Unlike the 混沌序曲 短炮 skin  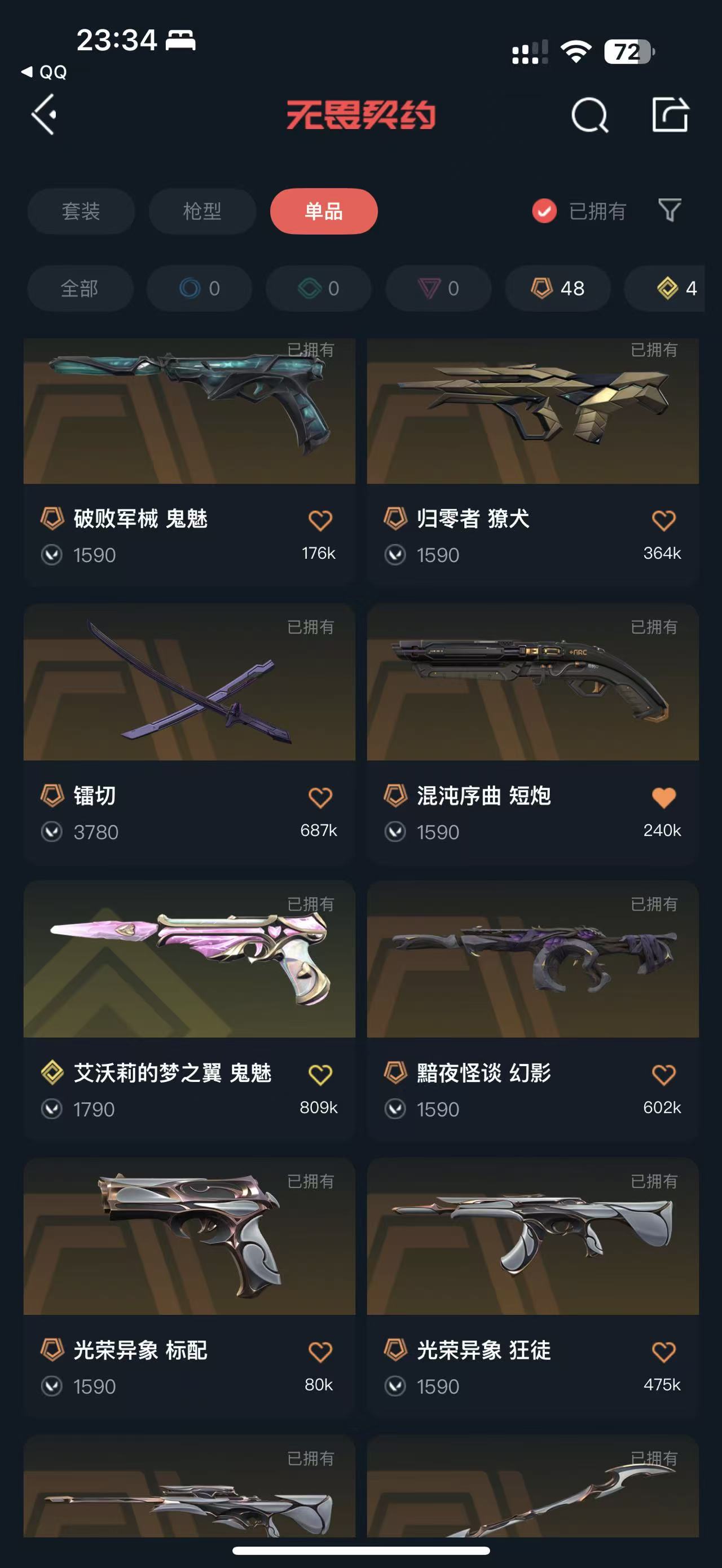pyautogui.click(x=663, y=797)
